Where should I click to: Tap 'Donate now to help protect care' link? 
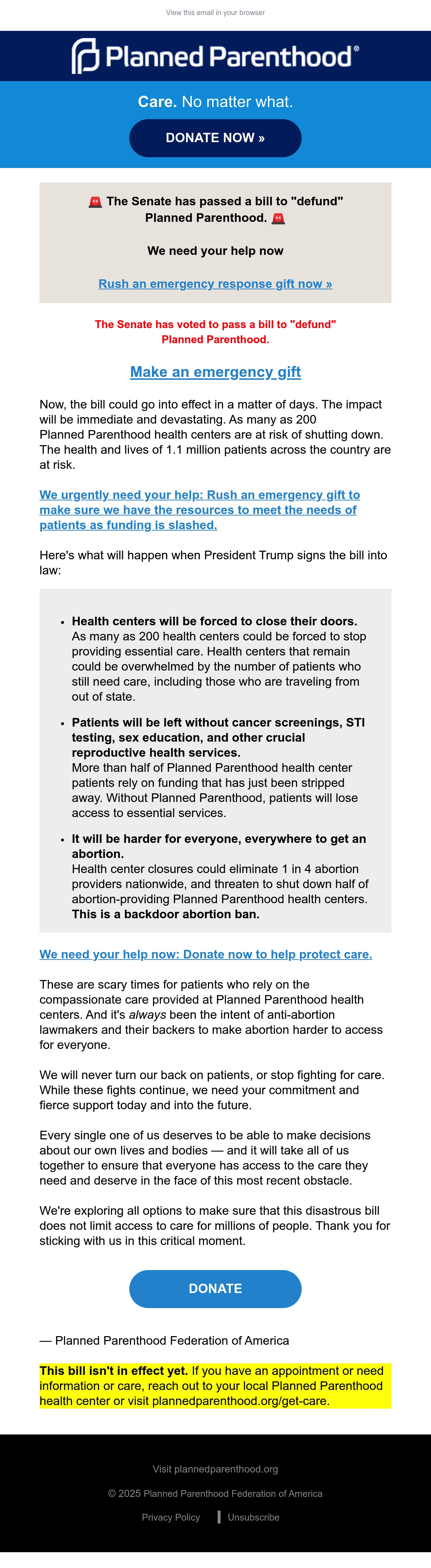tap(206, 955)
